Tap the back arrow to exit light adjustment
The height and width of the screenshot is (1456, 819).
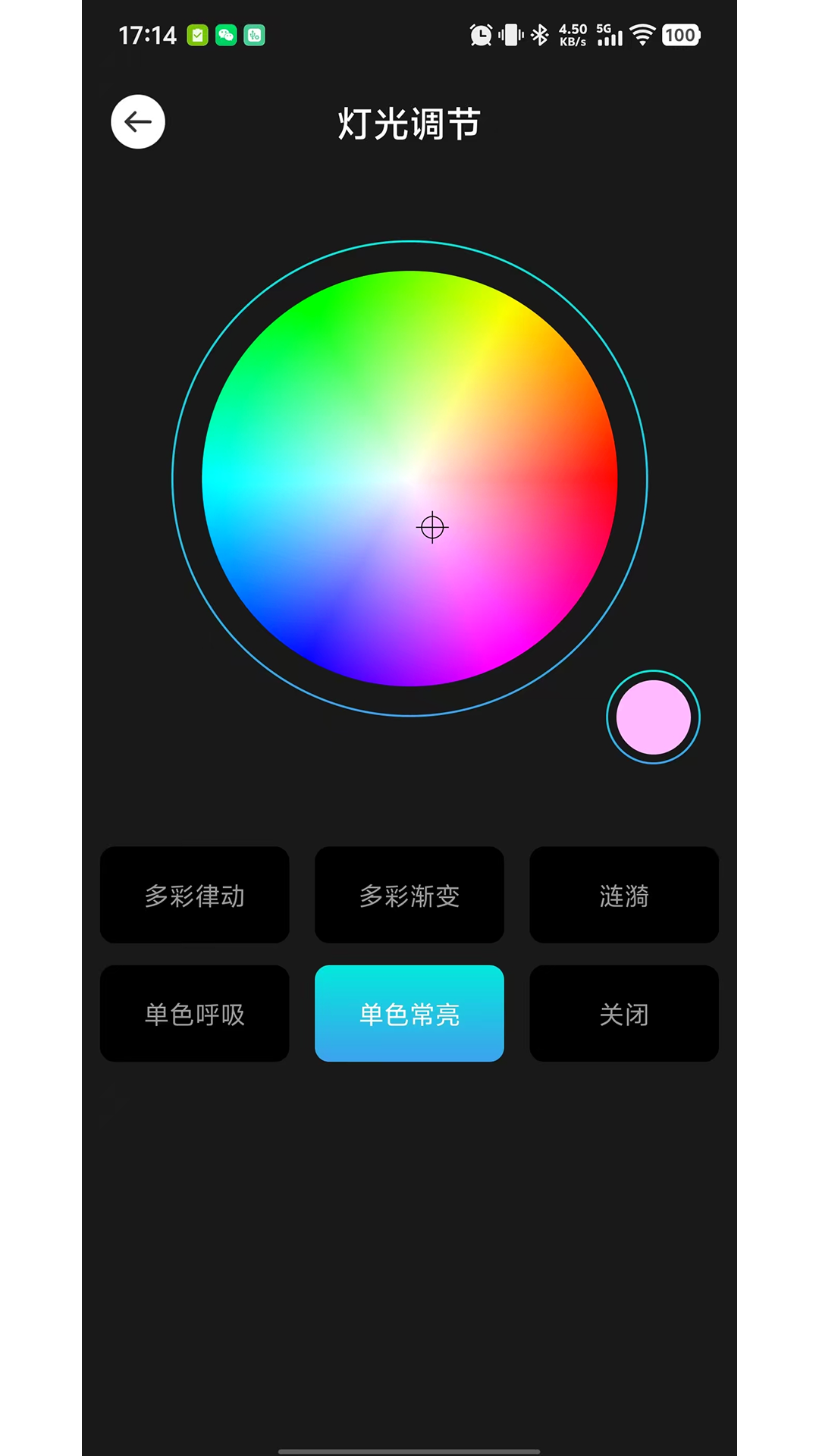point(137,122)
